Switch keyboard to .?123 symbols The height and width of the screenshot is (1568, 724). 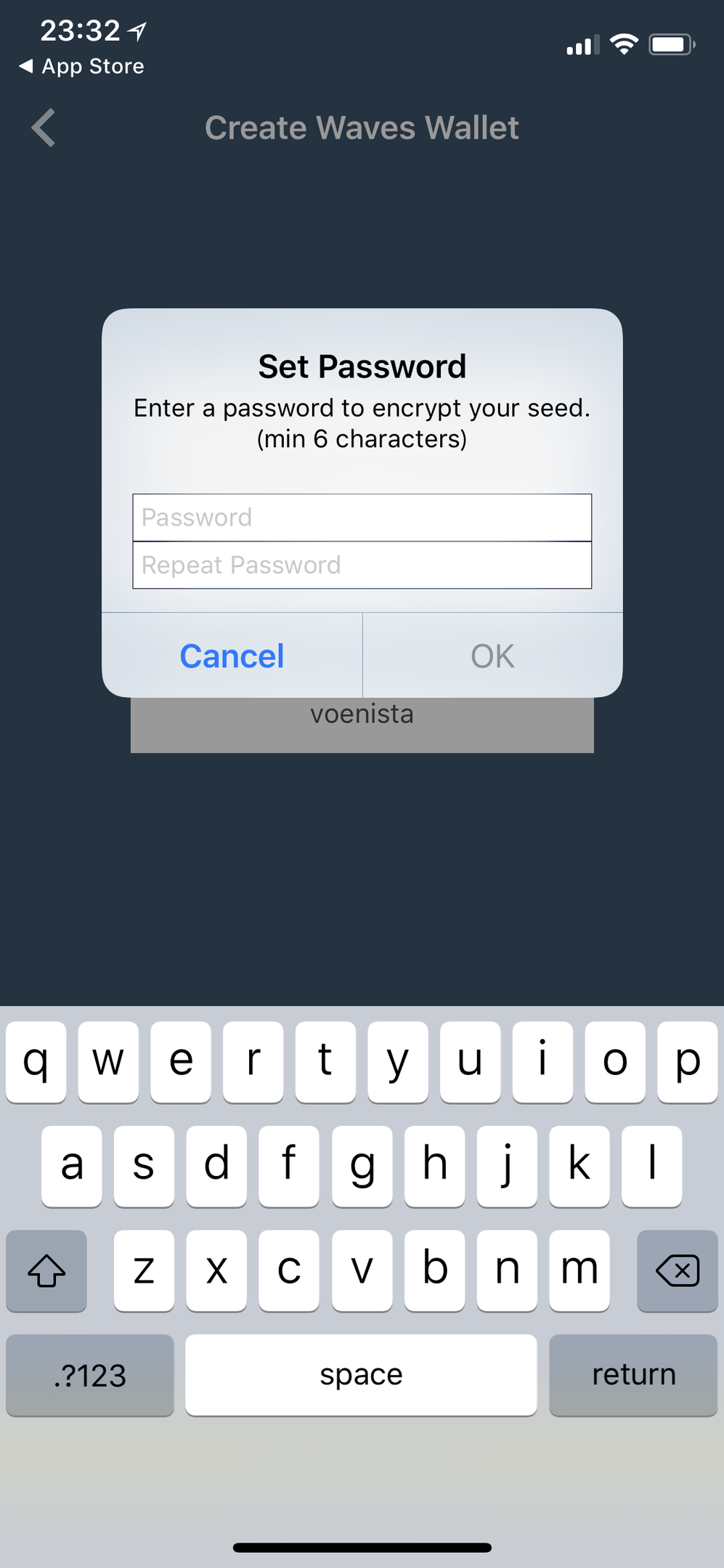[90, 1375]
